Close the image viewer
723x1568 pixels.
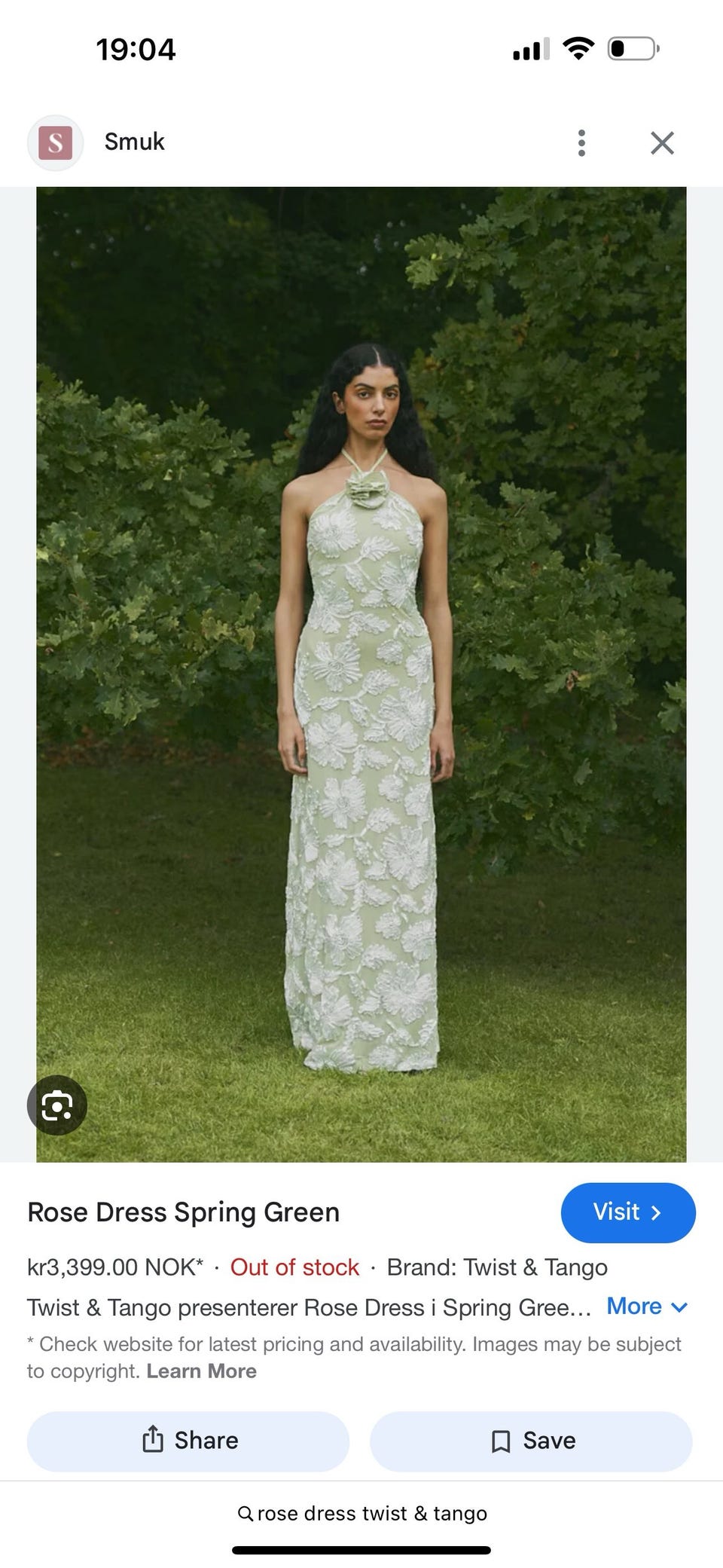point(662,142)
